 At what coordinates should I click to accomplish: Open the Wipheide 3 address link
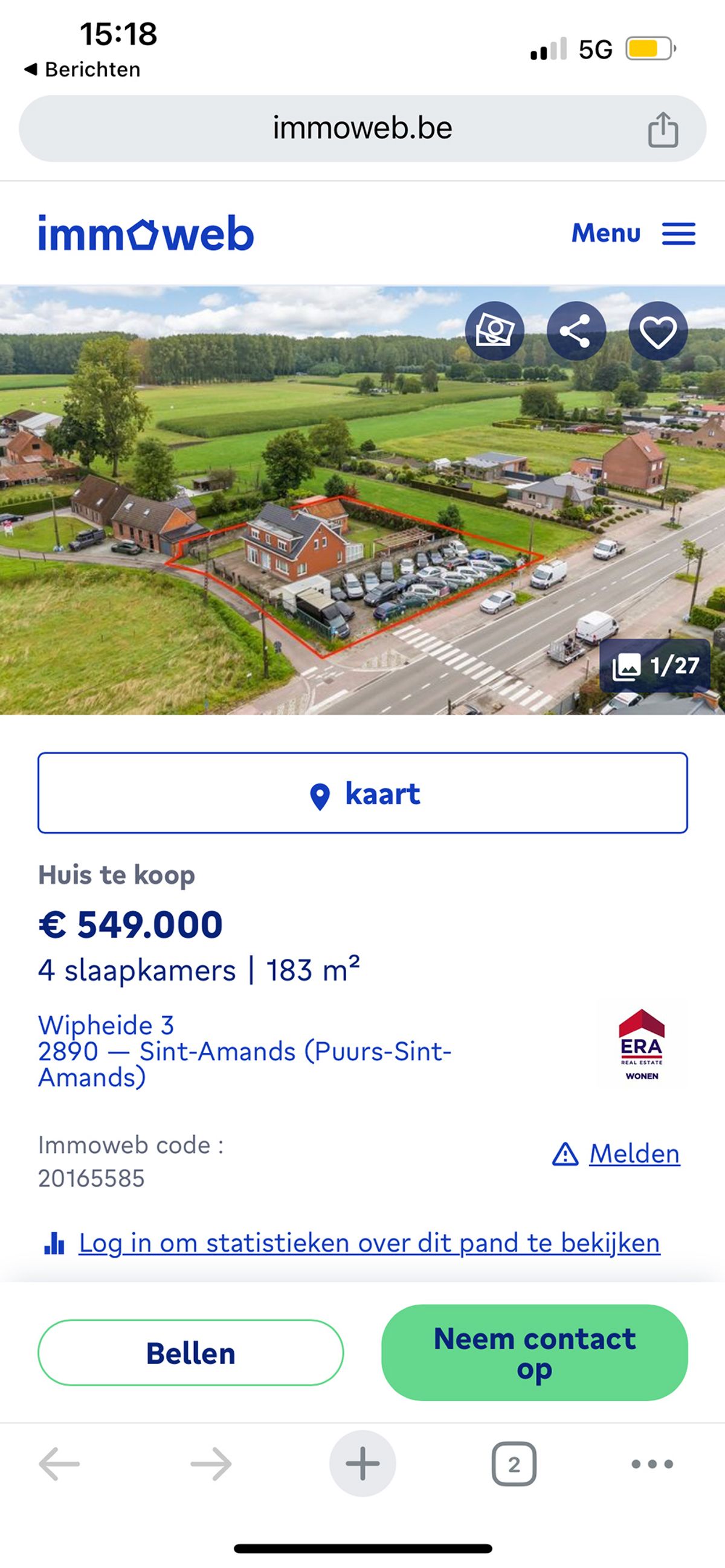coord(243,1051)
